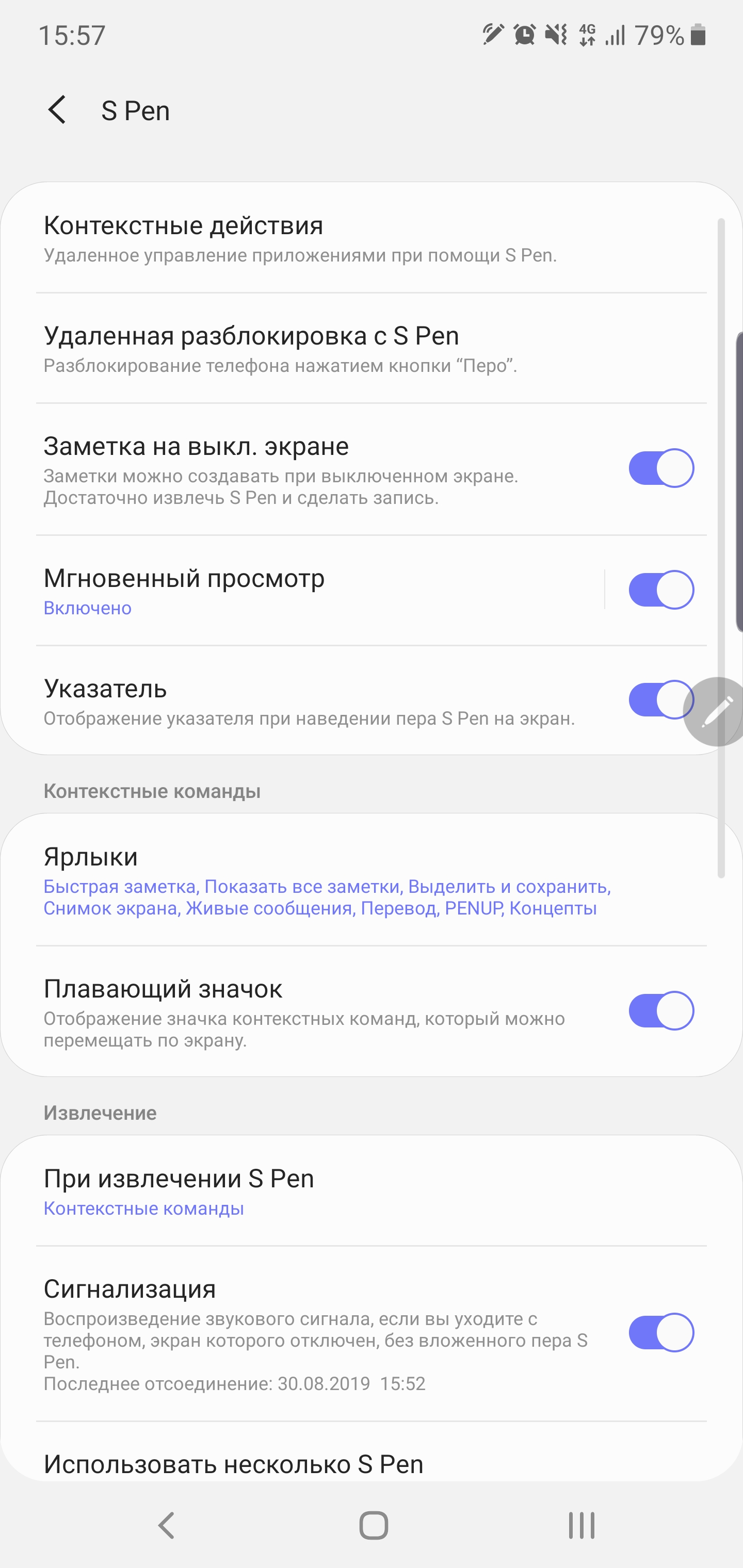
Task: Open Контекстные действия settings
Action: tap(304, 238)
